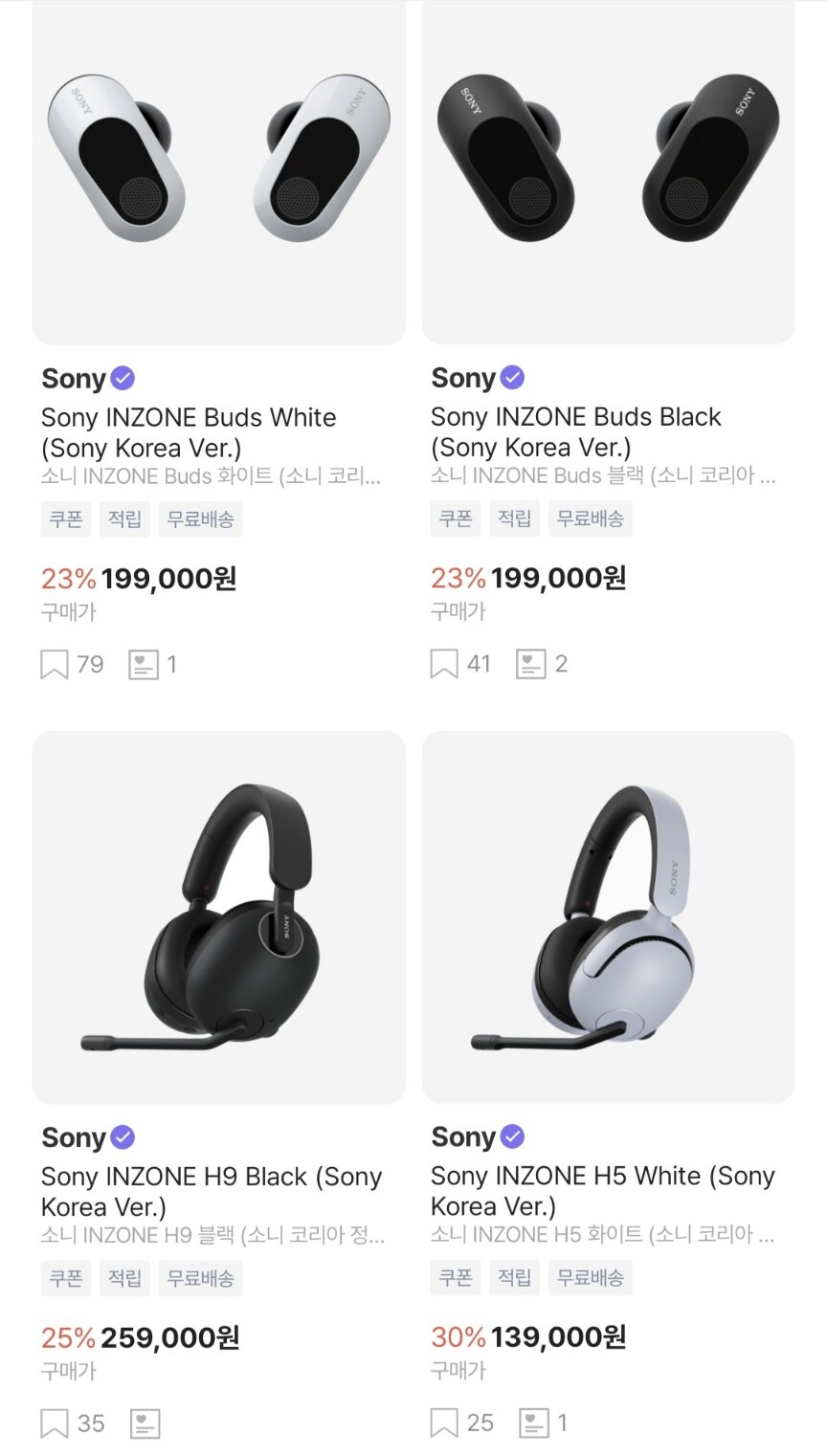This screenshot has height=1456, width=827.
Task: View reviews for INZONE Buds White
Action: 144,665
